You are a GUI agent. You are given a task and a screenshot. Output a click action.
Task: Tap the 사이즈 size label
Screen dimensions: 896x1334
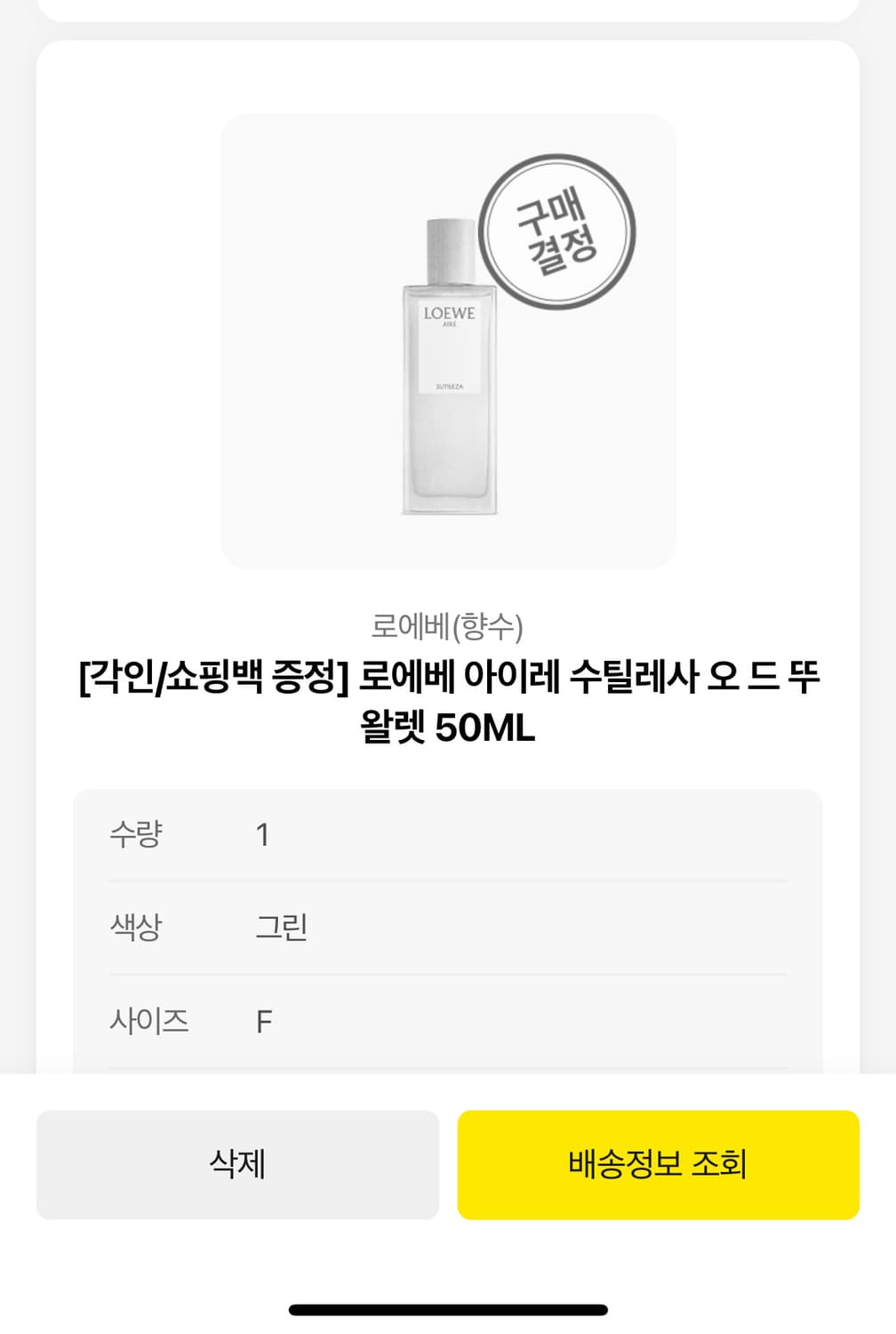pos(148,1021)
